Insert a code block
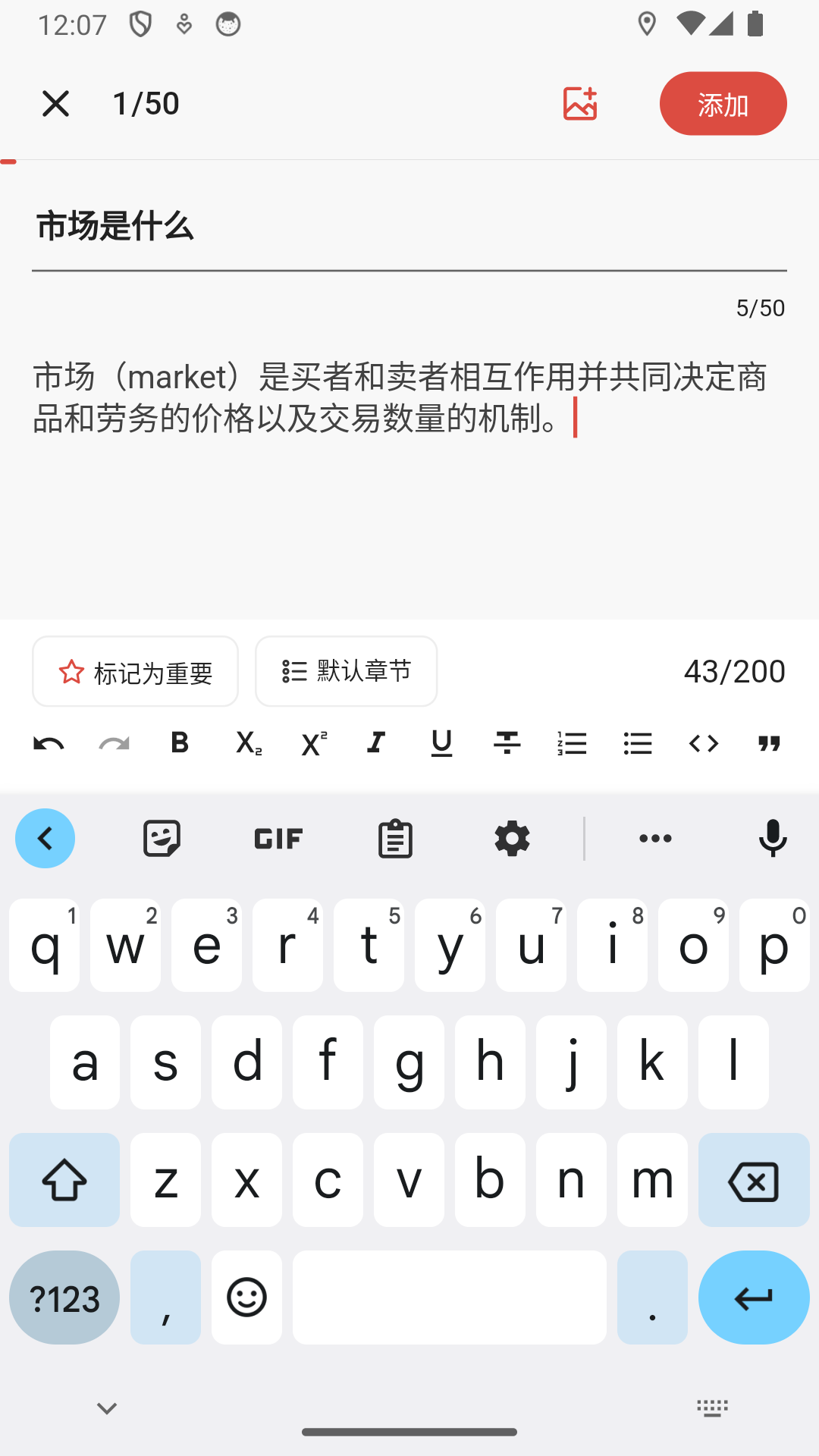 pyautogui.click(x=703, y=743)
